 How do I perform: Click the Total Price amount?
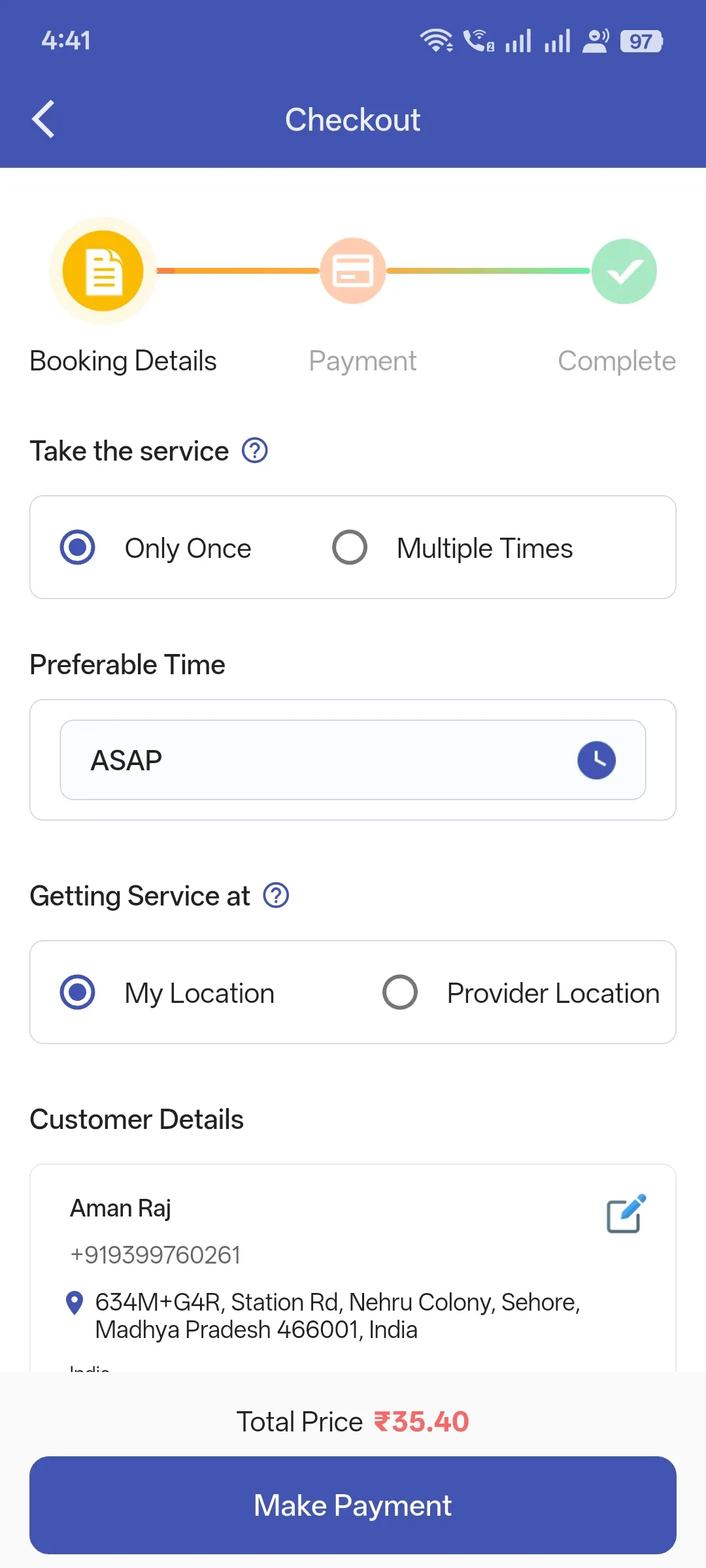[422, 1421]
